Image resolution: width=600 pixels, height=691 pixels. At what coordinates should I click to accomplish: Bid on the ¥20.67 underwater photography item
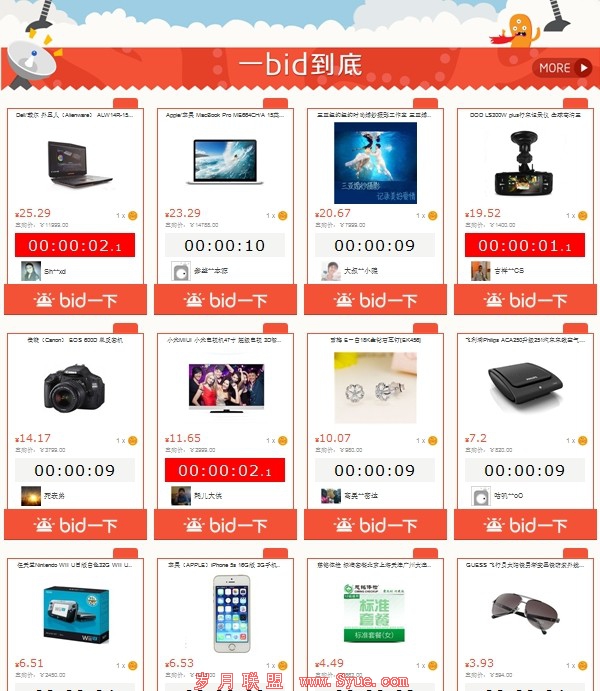(x=375, y=300)
